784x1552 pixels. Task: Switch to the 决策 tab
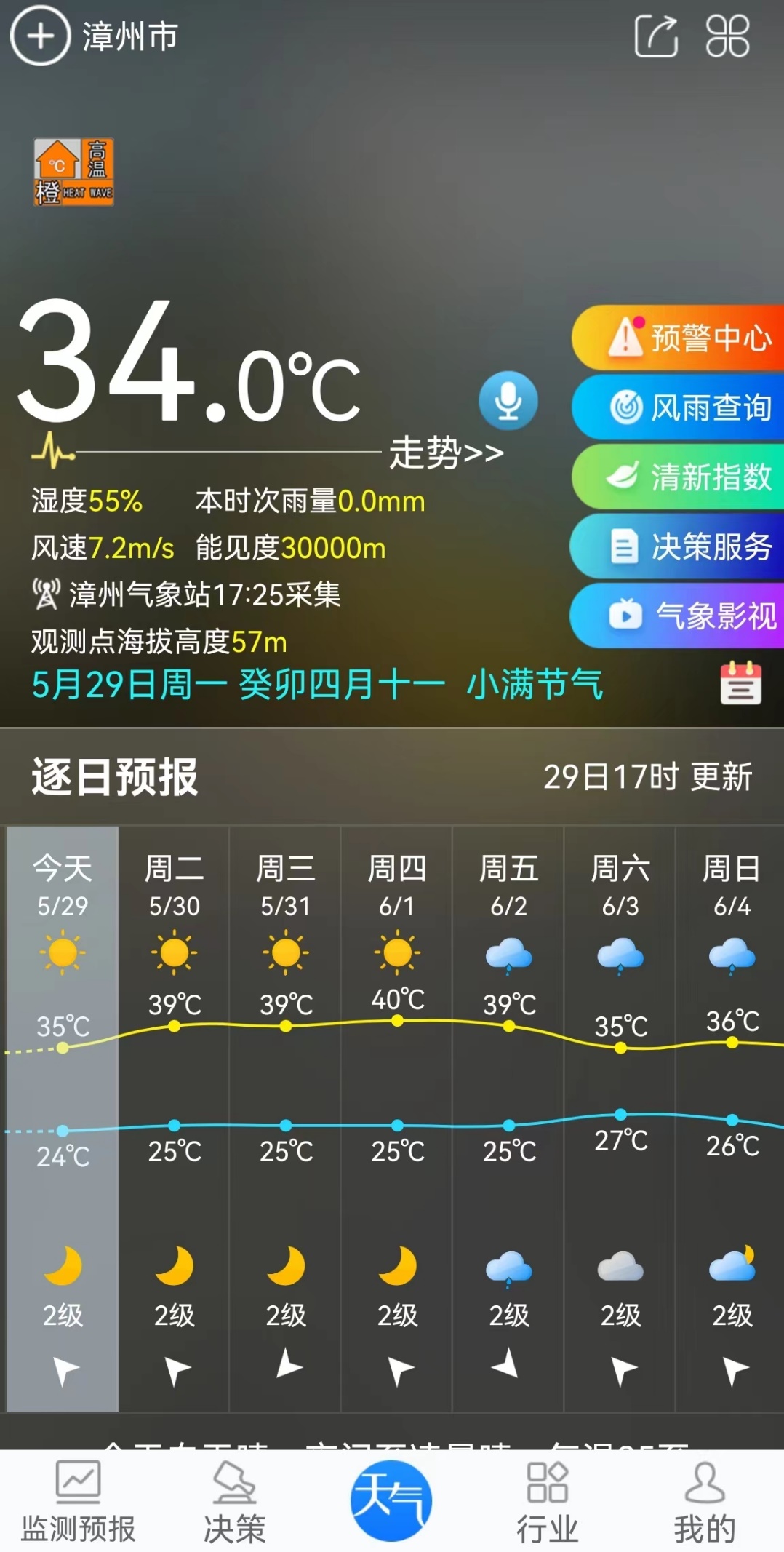coord(234,1502)
